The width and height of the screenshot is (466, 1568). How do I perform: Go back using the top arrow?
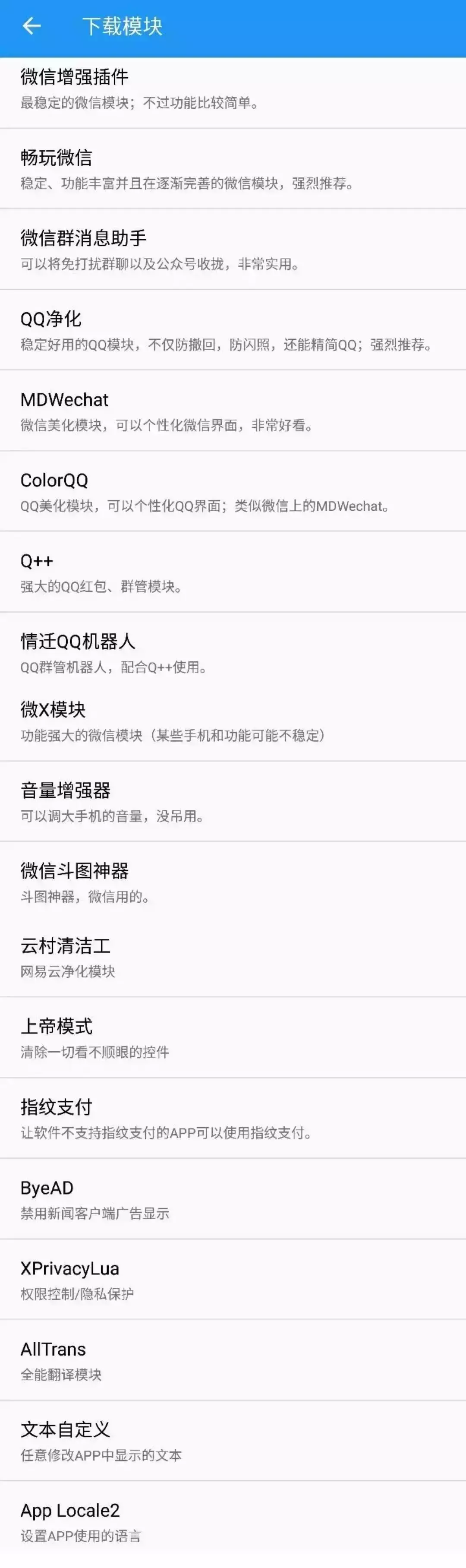31,25
